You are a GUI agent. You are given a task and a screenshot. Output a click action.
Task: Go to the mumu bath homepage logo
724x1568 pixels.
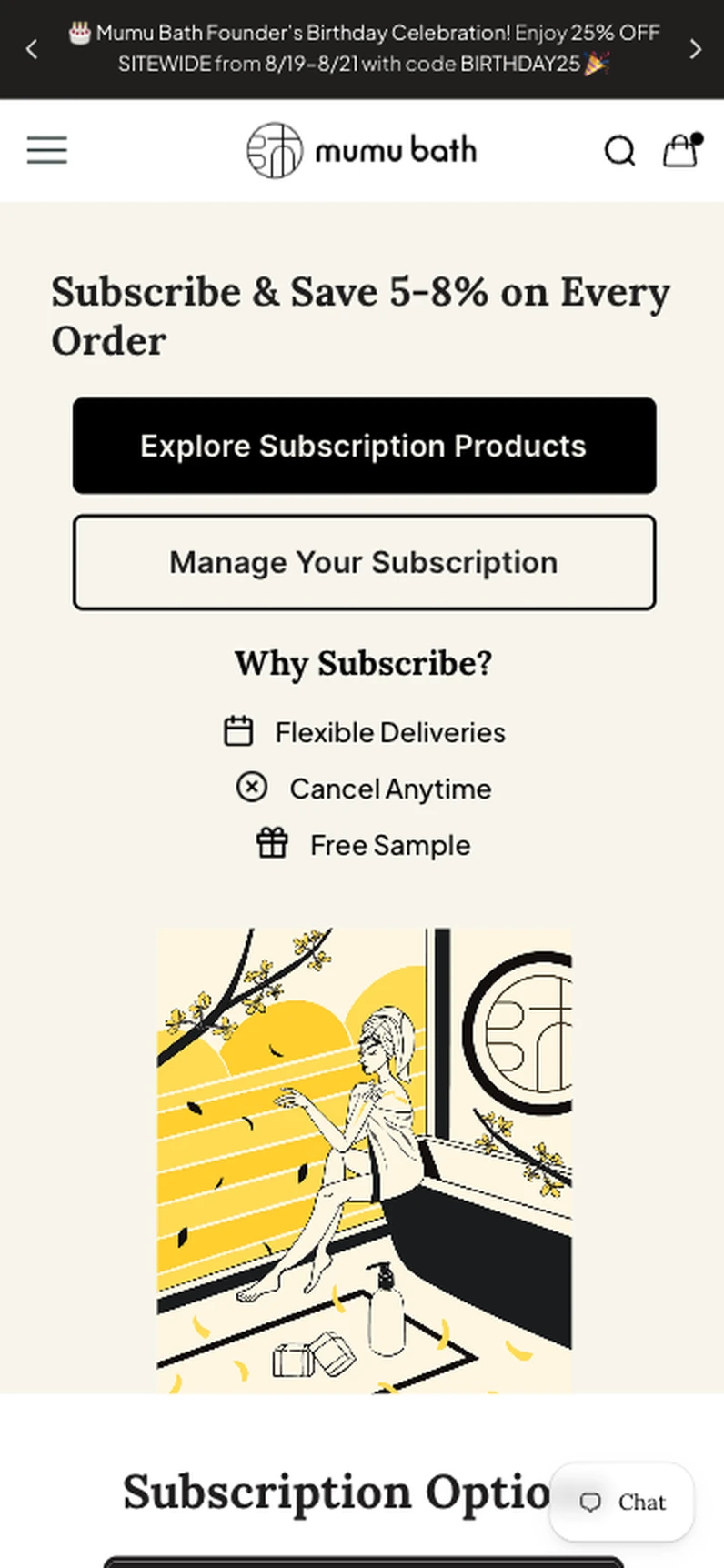(362, 150)
